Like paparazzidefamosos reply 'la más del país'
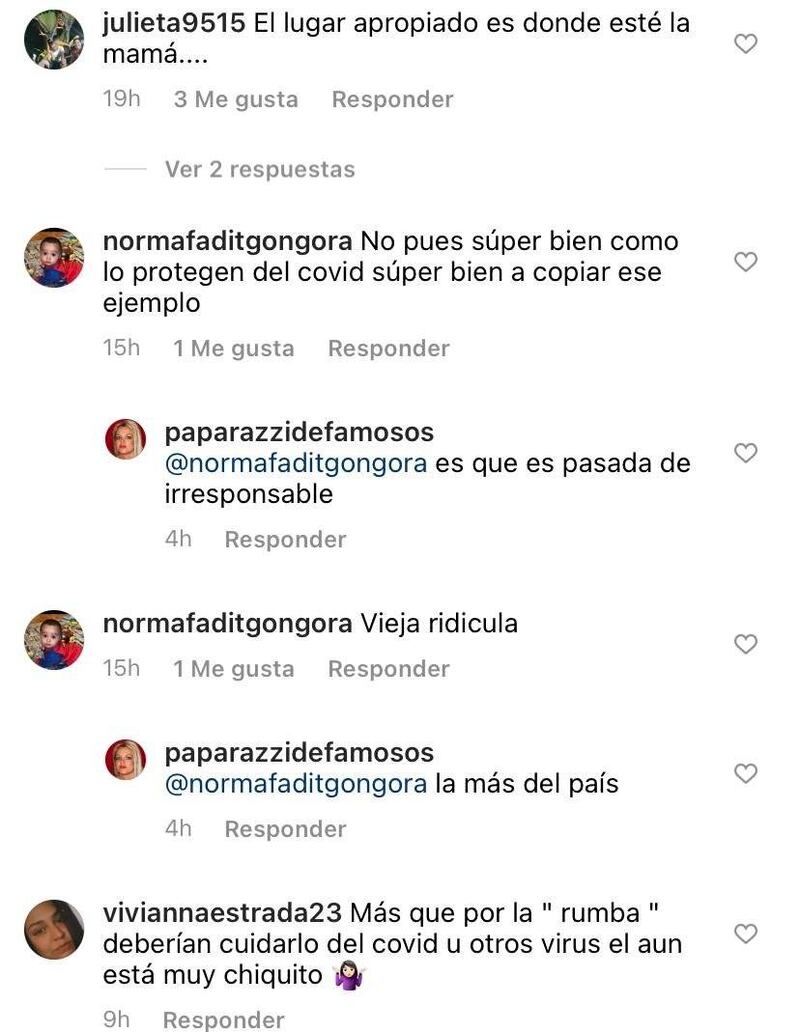The height and width of the screenshot is (1032, 800). click(746, 773)
